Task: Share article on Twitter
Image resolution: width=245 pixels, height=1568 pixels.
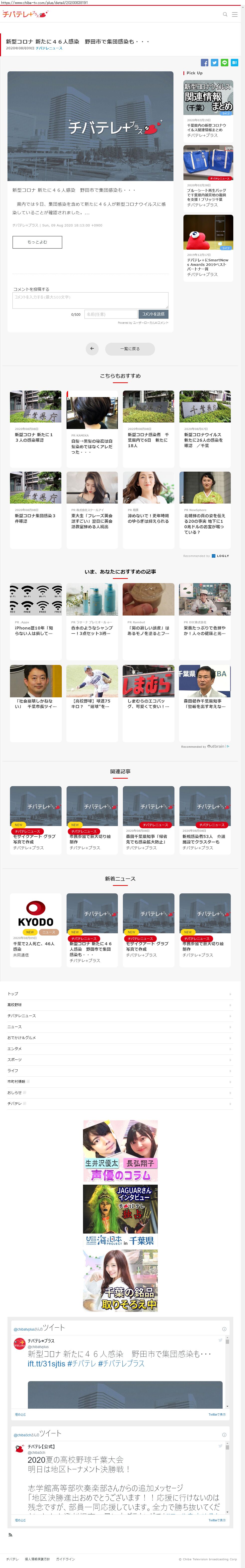Action: 214,63
